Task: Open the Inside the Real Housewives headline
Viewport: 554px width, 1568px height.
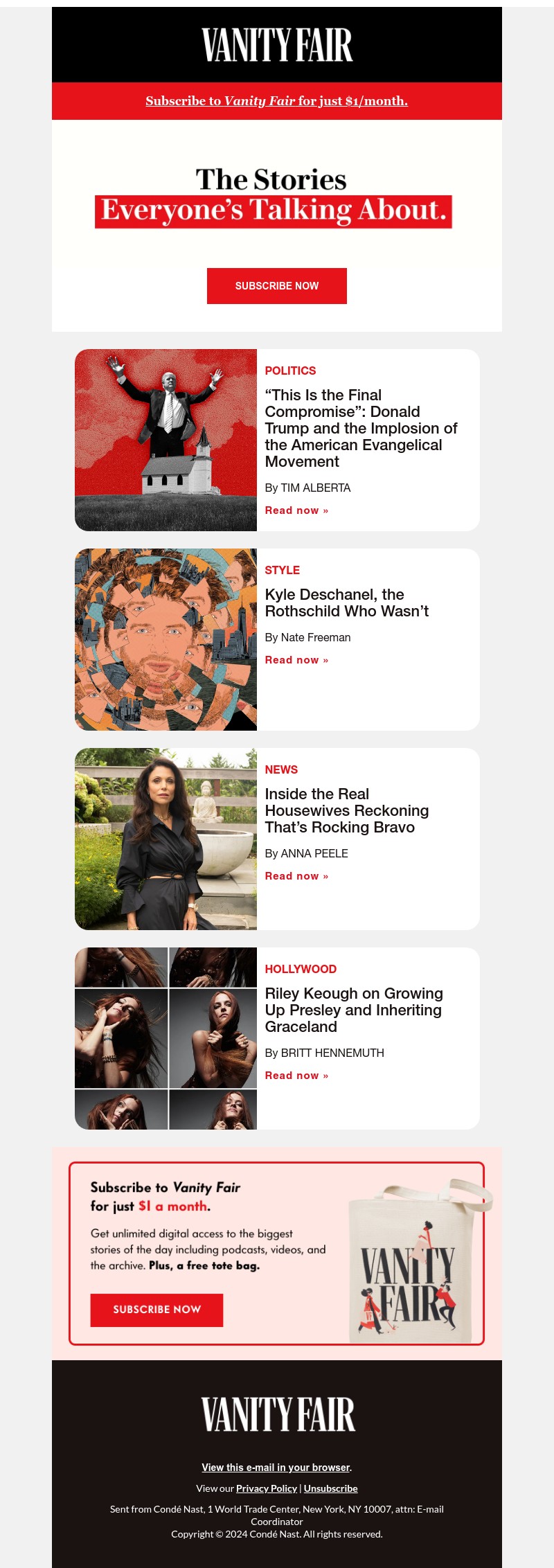Action: 346,810
